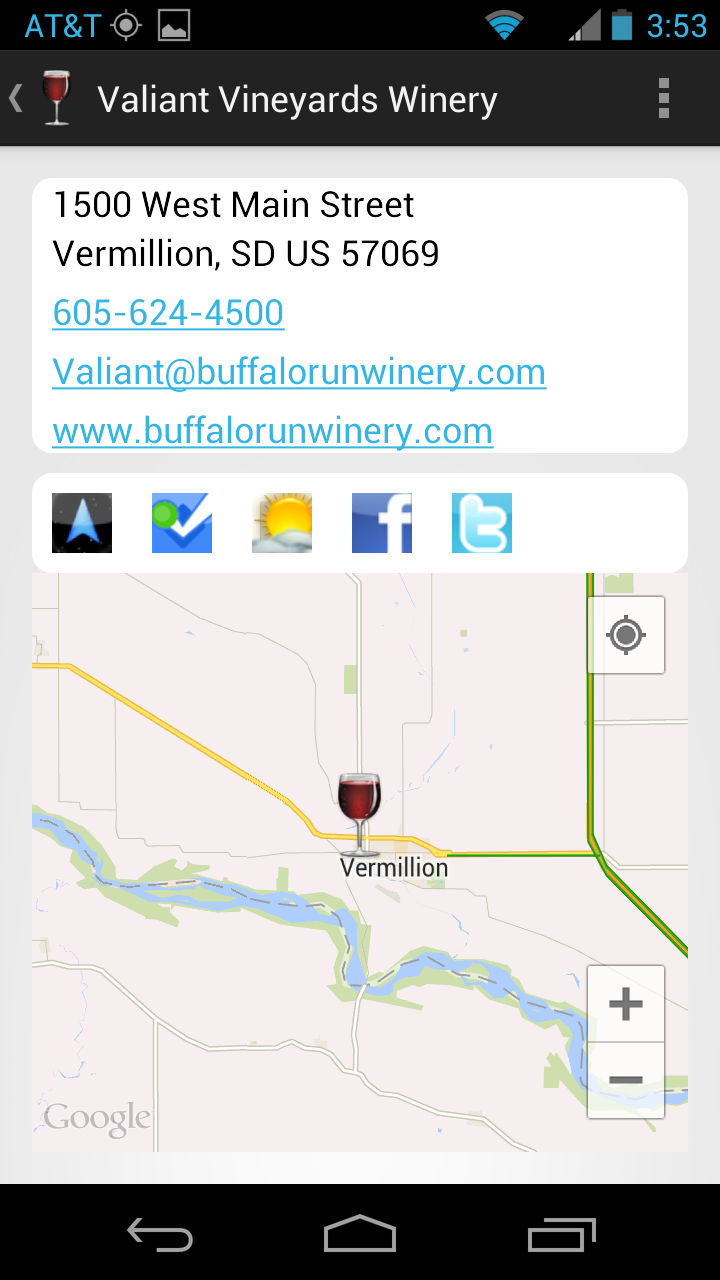Show recent apps
Image resolution: width=720 pixels, height=1280 pixels.
[561, 1233]
